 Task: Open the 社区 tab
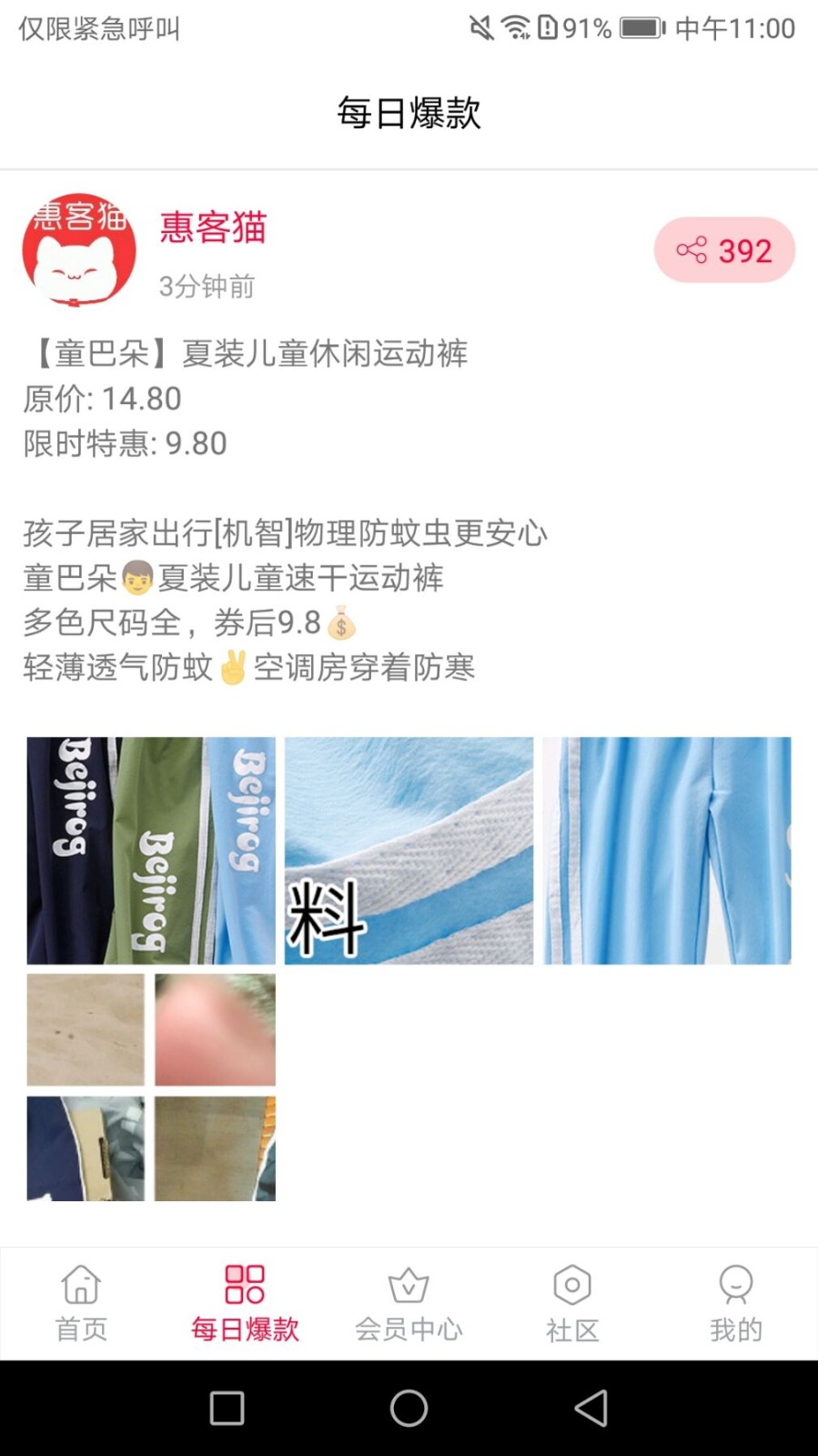click(572, 1303)
